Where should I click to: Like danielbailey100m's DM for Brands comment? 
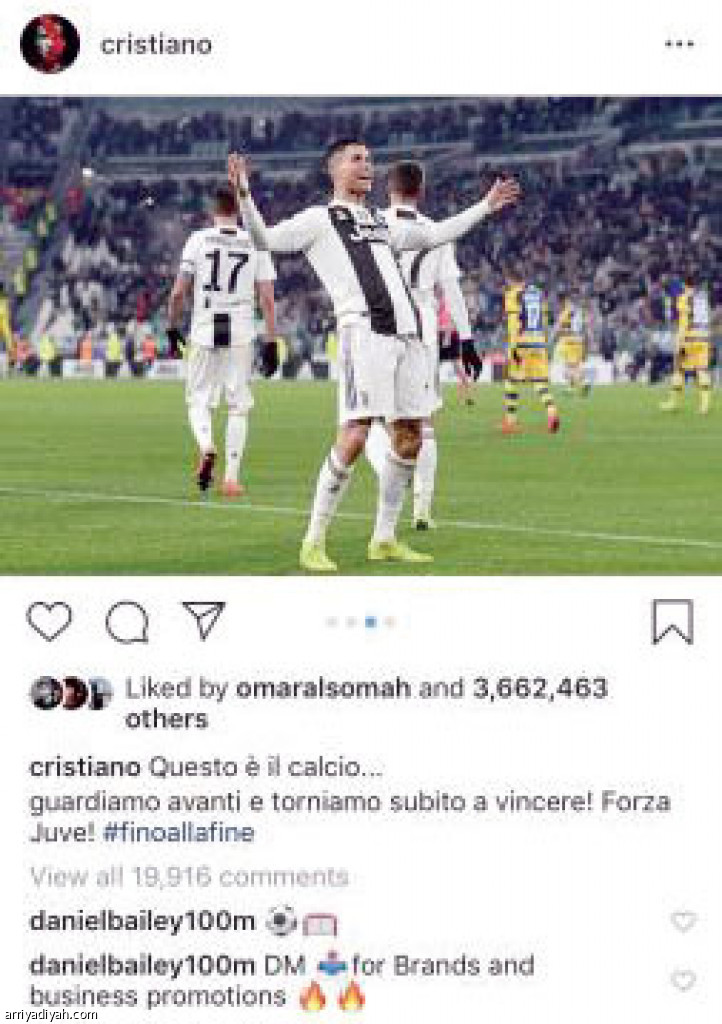pos(683,980)
